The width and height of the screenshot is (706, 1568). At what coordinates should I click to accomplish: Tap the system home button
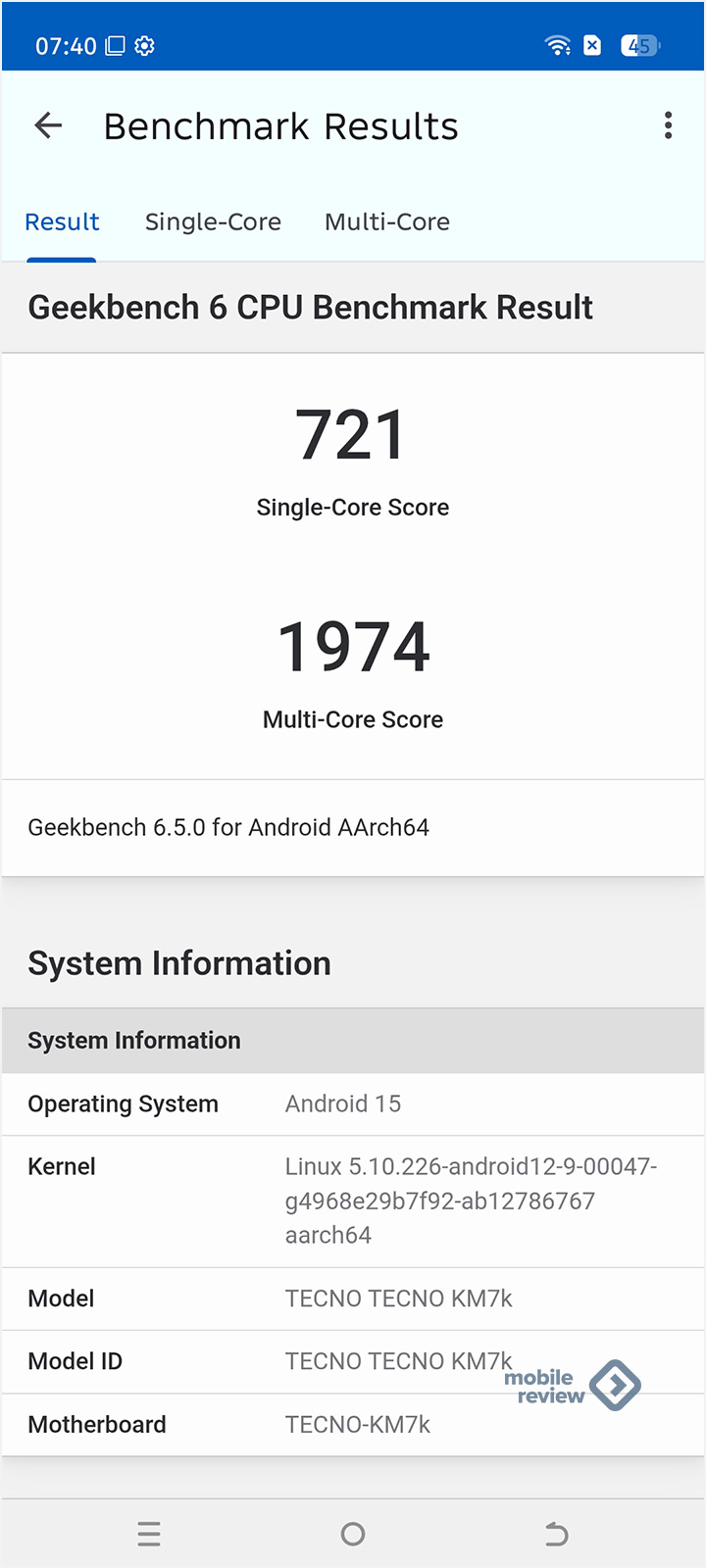353,1534
